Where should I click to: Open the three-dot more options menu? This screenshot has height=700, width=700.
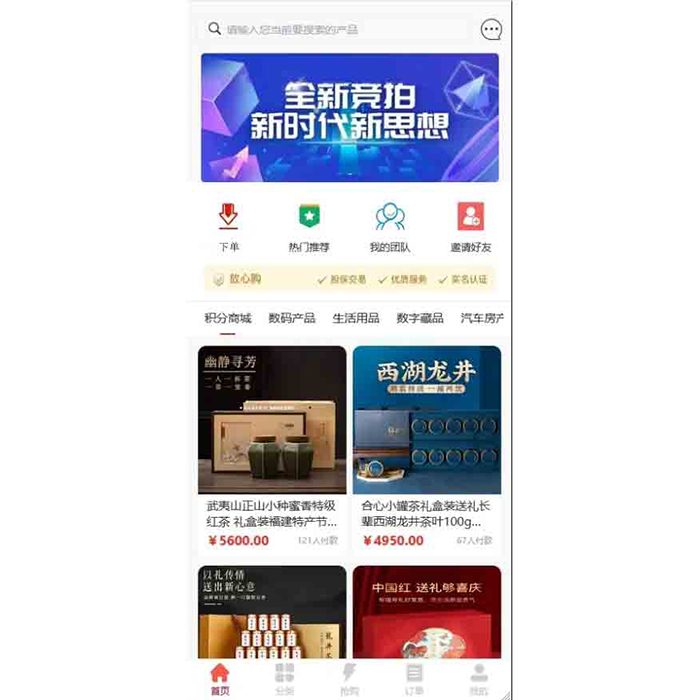coord(491,30)
